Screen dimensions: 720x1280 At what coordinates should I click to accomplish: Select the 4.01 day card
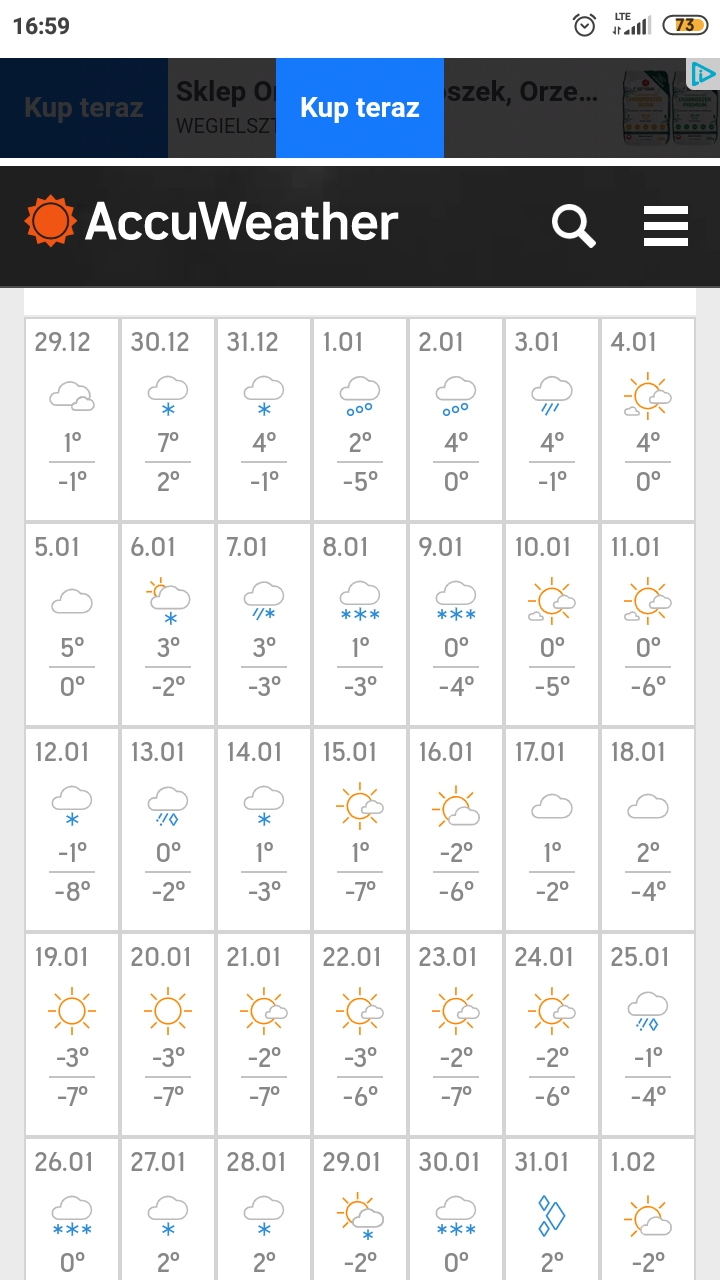click(648, 418)
